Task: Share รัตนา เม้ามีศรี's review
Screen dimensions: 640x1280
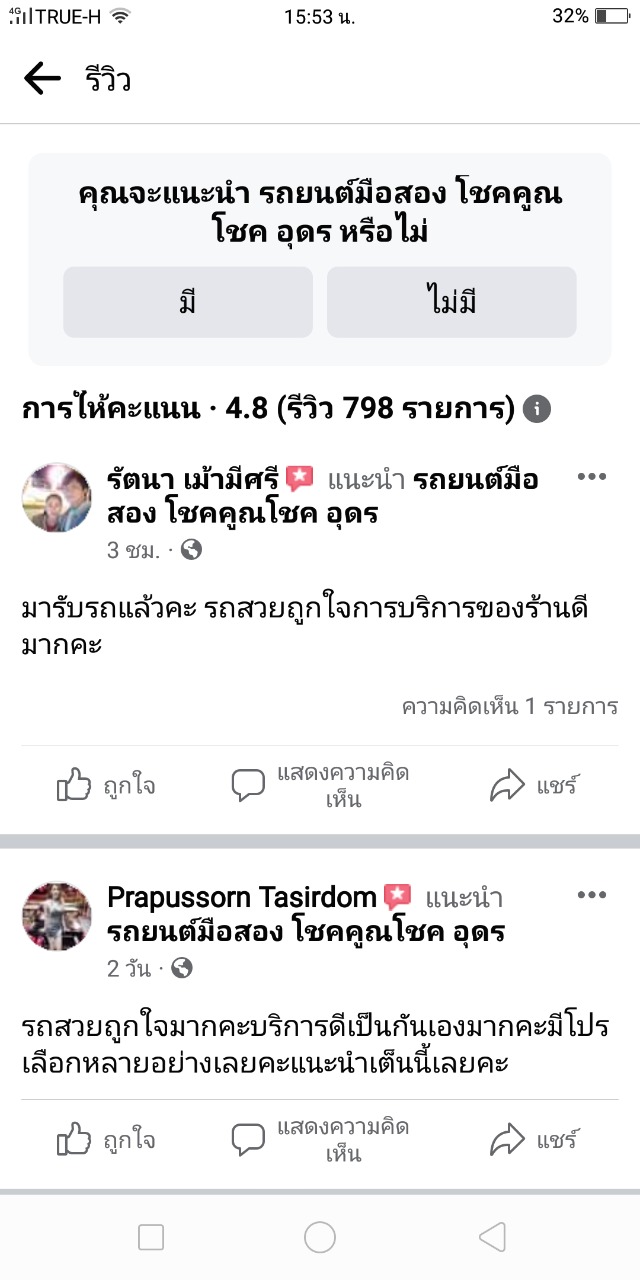Action: click(534, 787)
